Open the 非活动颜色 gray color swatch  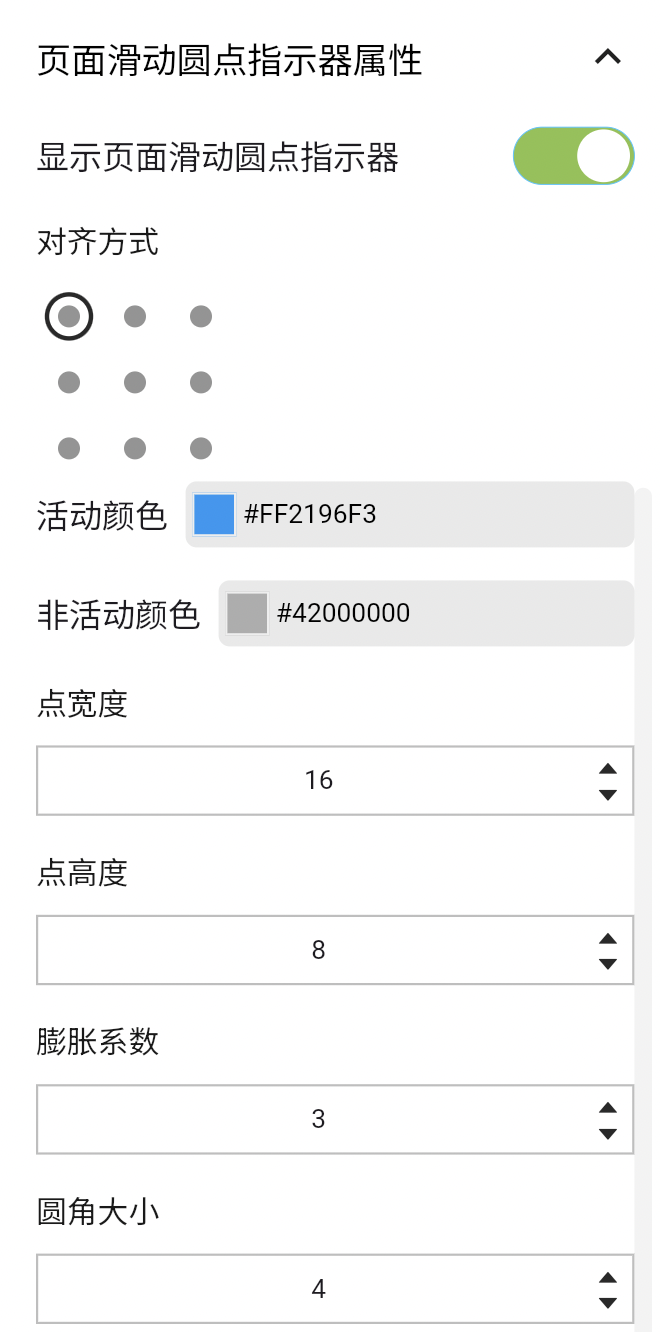click(247, 613)
